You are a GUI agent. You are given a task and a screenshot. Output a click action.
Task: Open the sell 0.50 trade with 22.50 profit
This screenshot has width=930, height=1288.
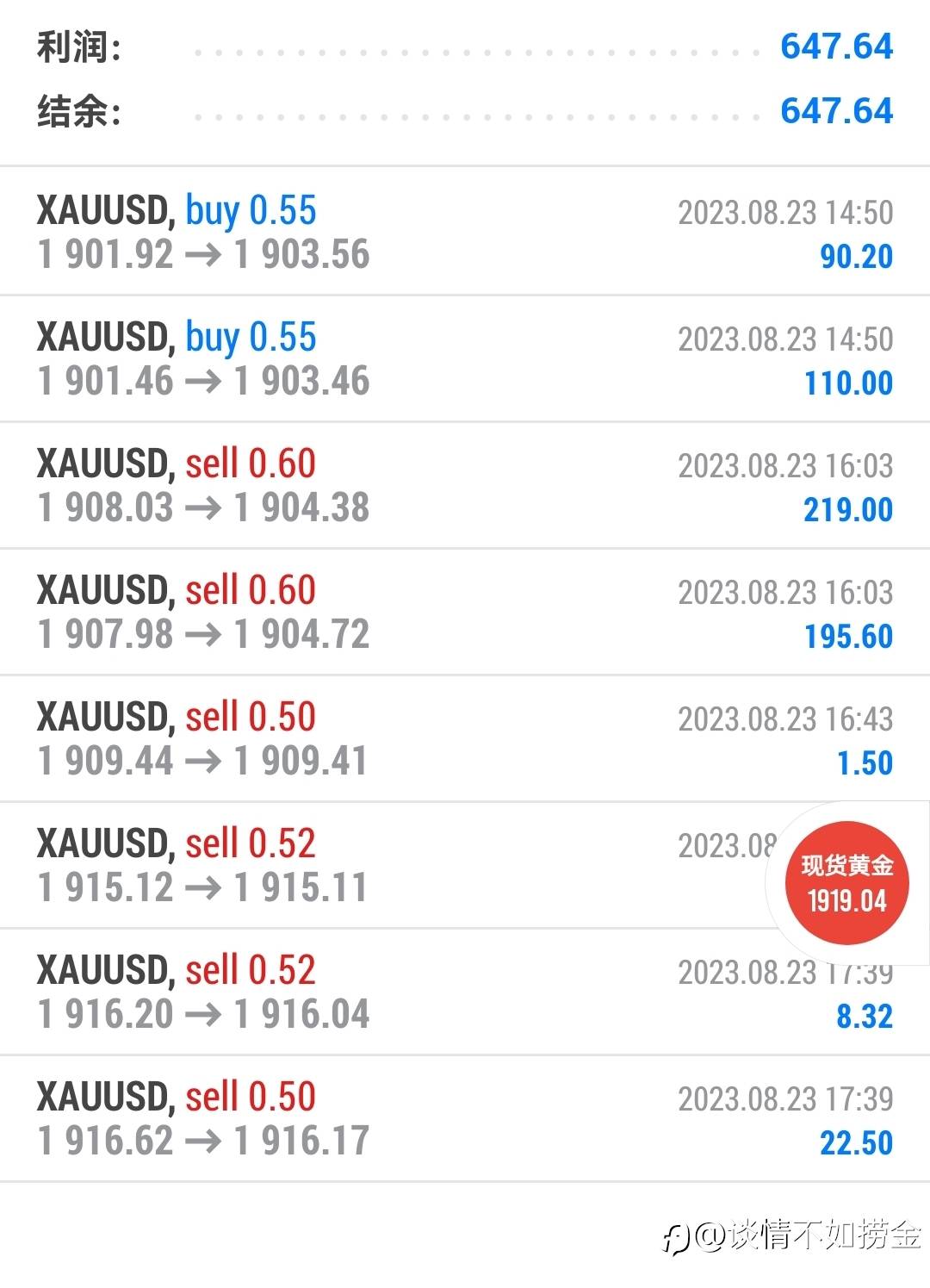[x=465, y=1118]
